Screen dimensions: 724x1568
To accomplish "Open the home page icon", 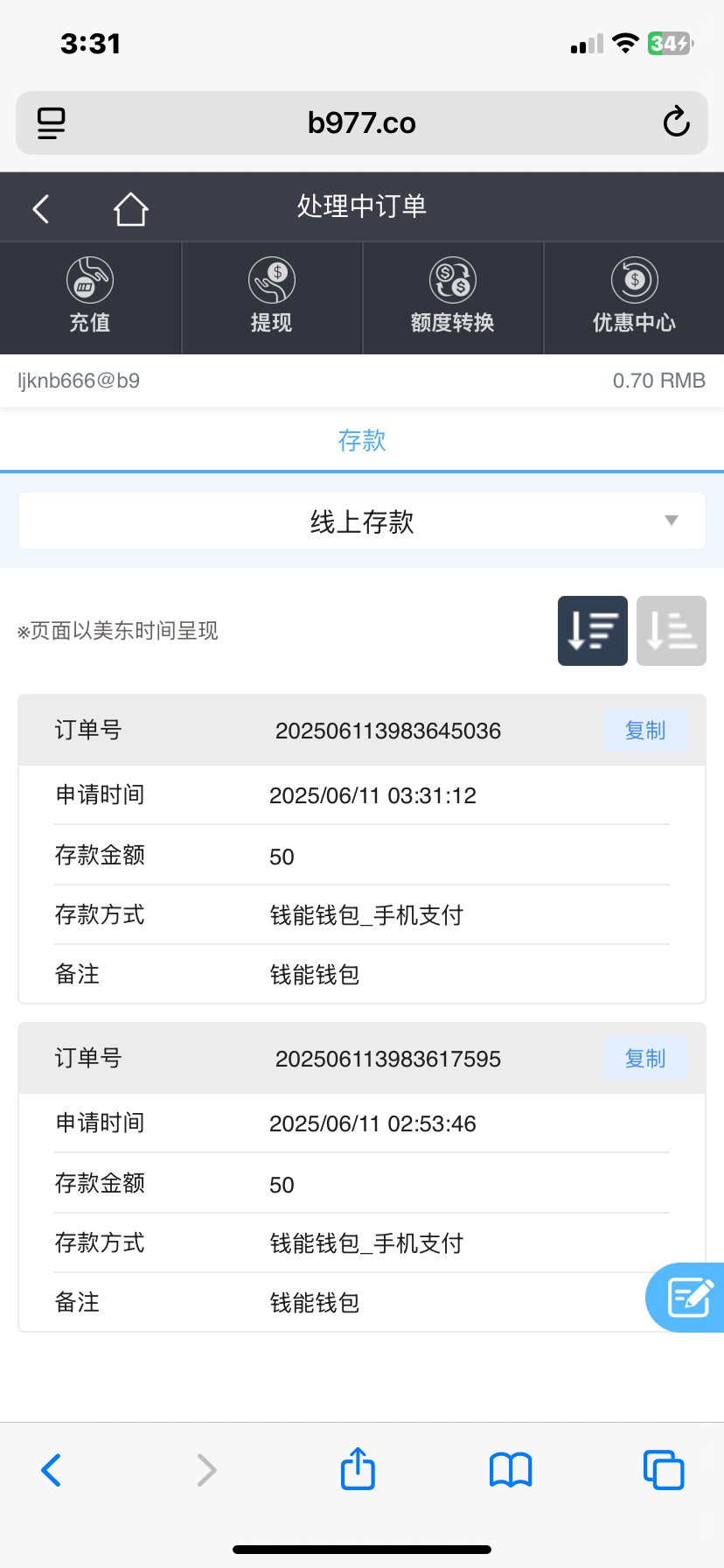I will 130,208.
